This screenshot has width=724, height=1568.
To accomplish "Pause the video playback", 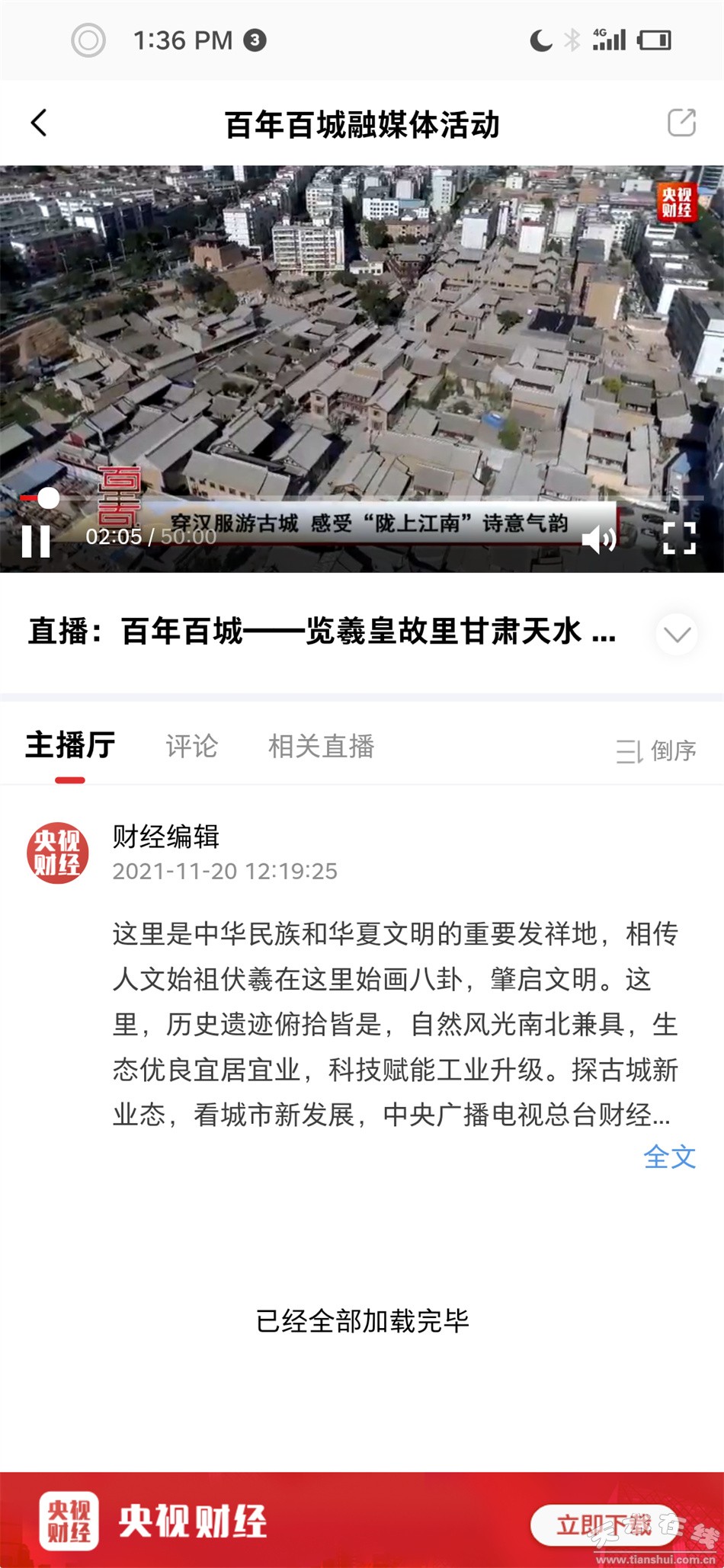I will 36,541.
